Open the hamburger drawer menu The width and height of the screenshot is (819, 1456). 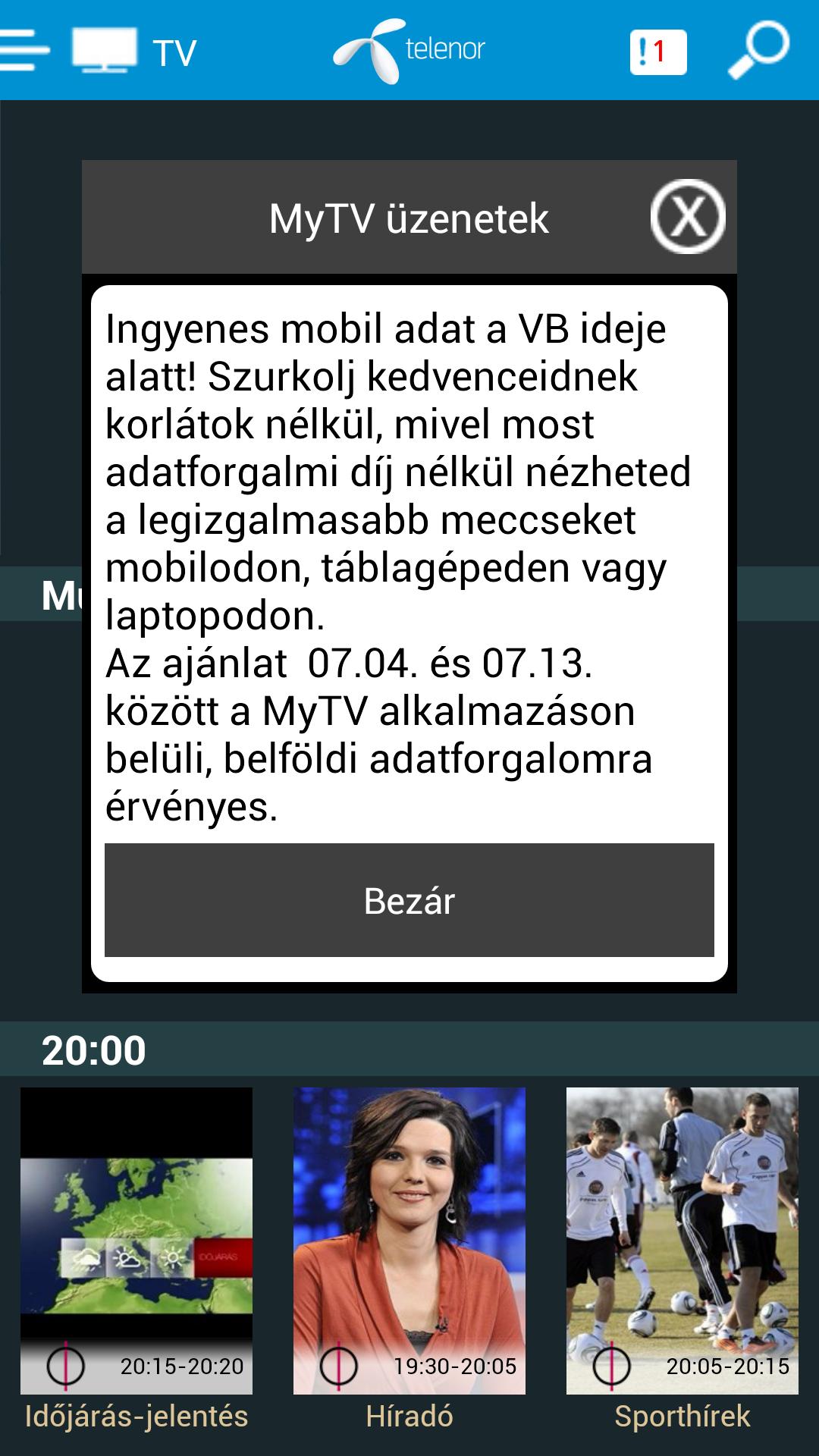24,50
